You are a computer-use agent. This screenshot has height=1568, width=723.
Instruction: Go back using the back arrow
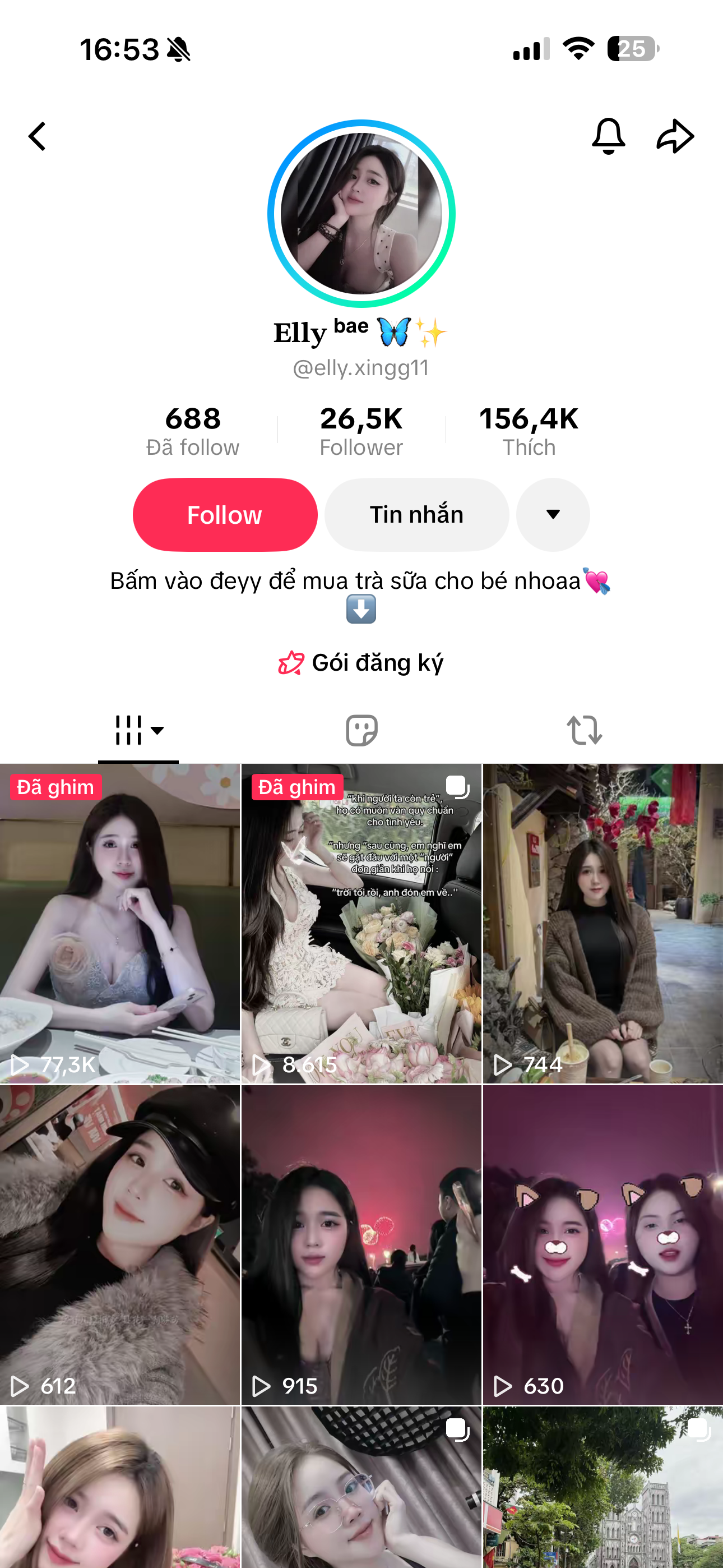click(38, 136)
